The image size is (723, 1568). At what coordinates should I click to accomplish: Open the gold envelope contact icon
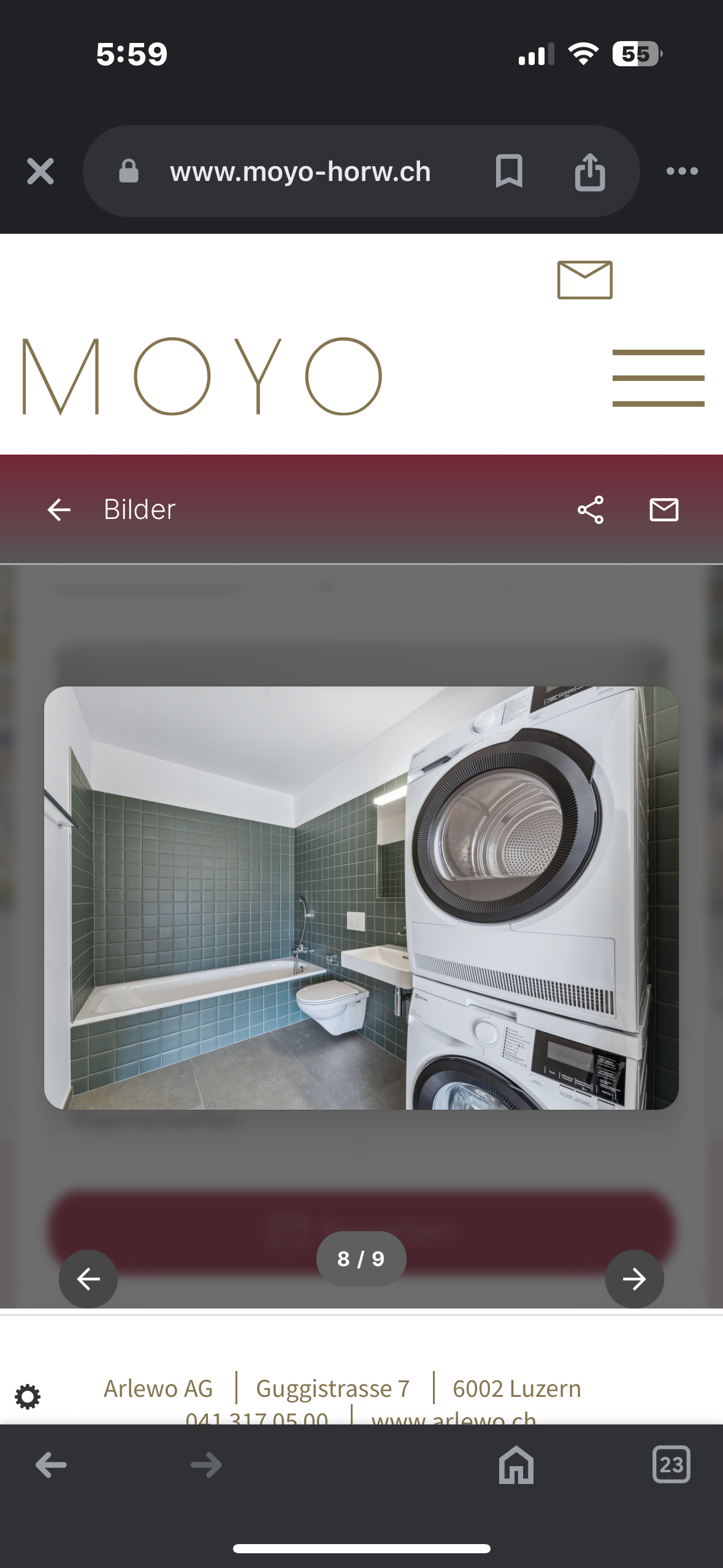tap(584, 280)
